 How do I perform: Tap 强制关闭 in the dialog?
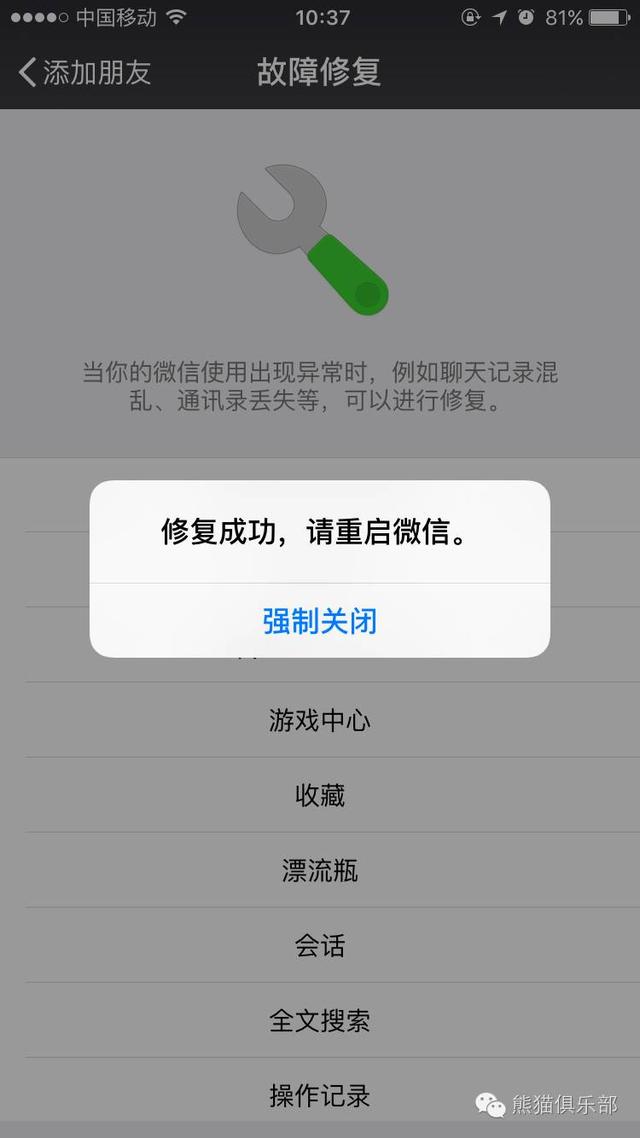320,621
